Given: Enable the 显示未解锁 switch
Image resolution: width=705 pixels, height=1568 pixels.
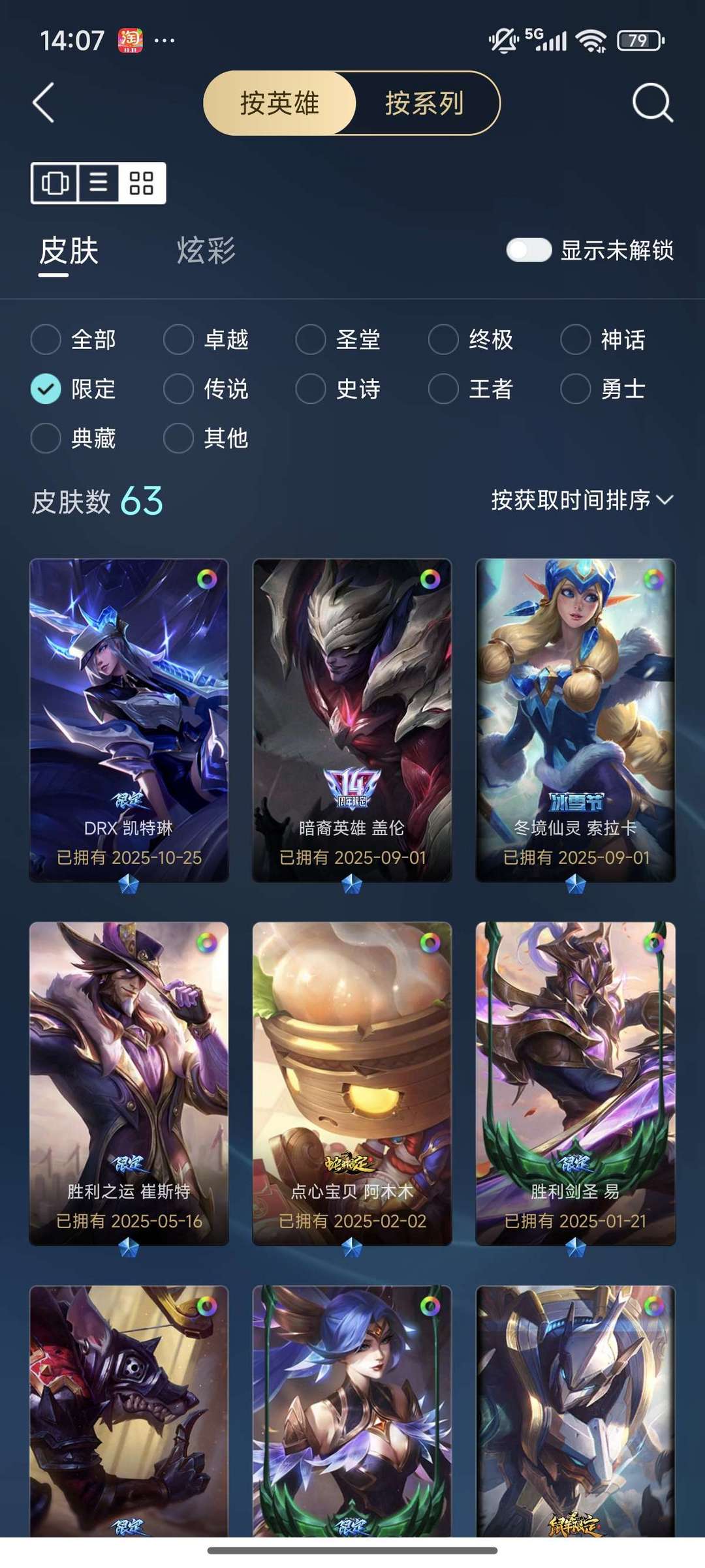Looking at the screenshot, I should pos(530,249).
